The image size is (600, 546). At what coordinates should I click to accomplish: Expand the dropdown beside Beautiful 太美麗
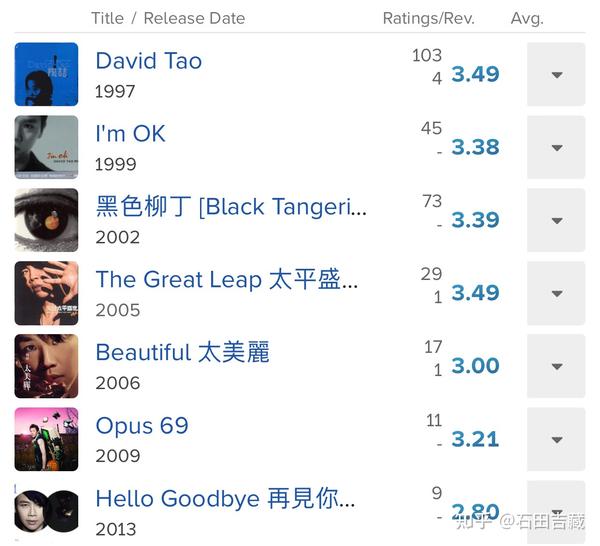(x=556, y=367)
